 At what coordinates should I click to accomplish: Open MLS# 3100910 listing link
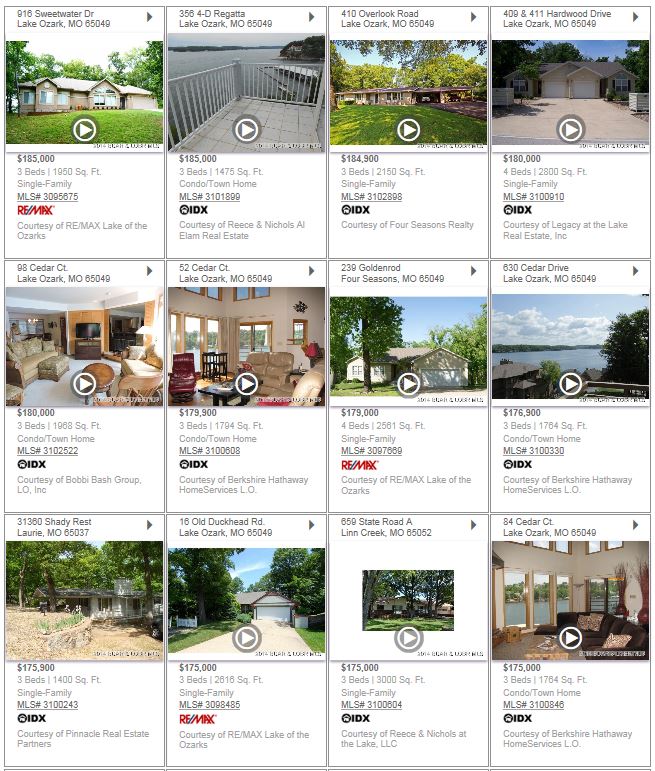click(533, 197)
